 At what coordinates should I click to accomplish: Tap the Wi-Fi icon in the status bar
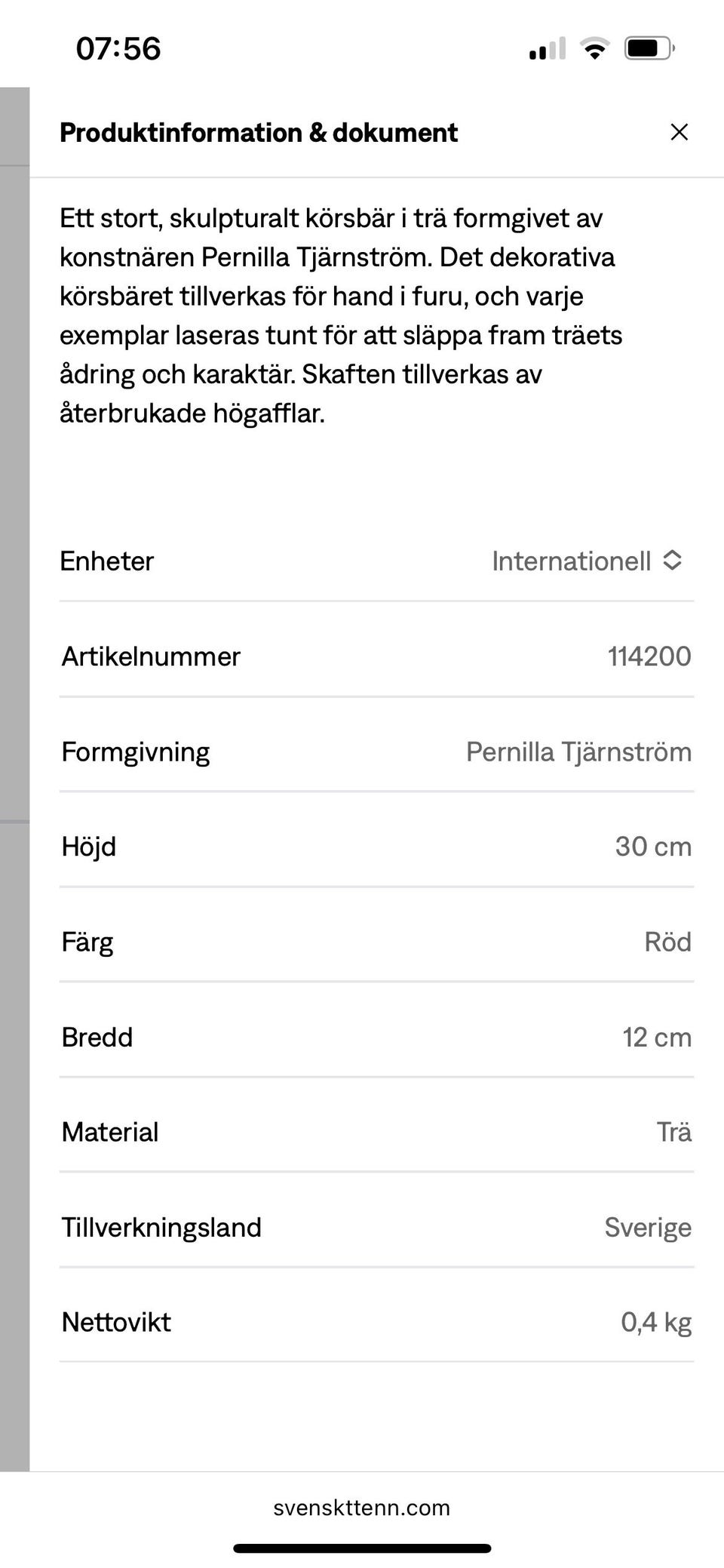[x=594, y=48]
